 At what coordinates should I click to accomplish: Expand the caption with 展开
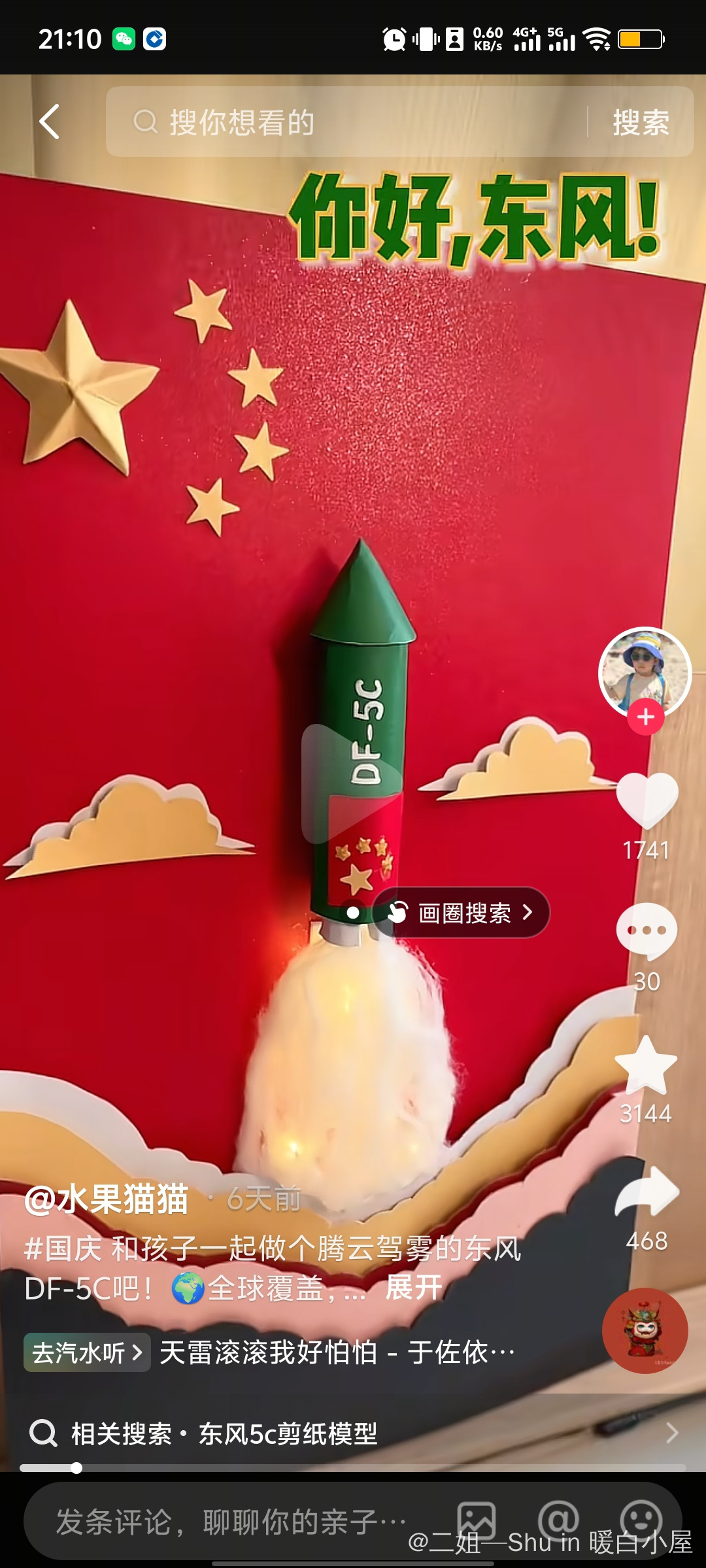414,1288
